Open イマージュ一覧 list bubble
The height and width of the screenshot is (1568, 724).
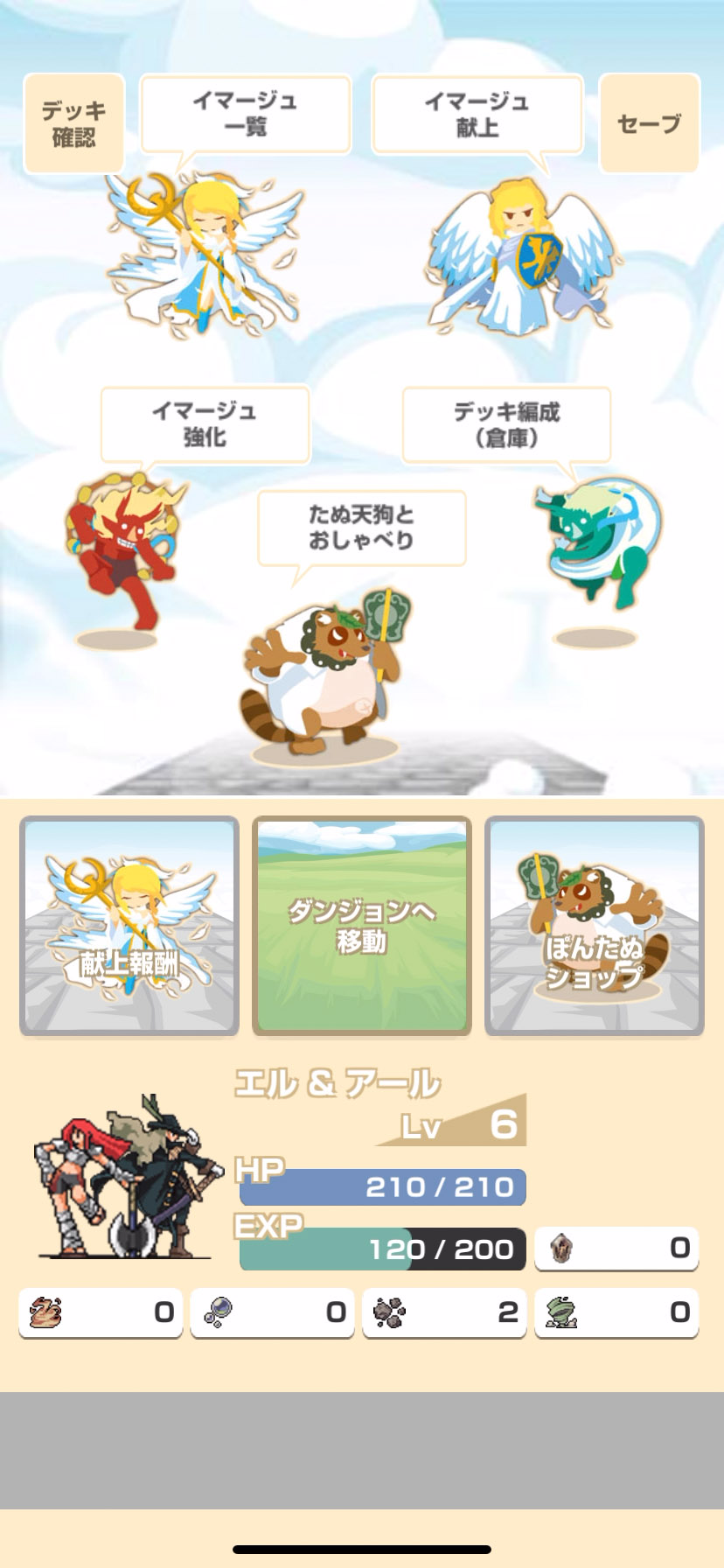pos(246,115)
